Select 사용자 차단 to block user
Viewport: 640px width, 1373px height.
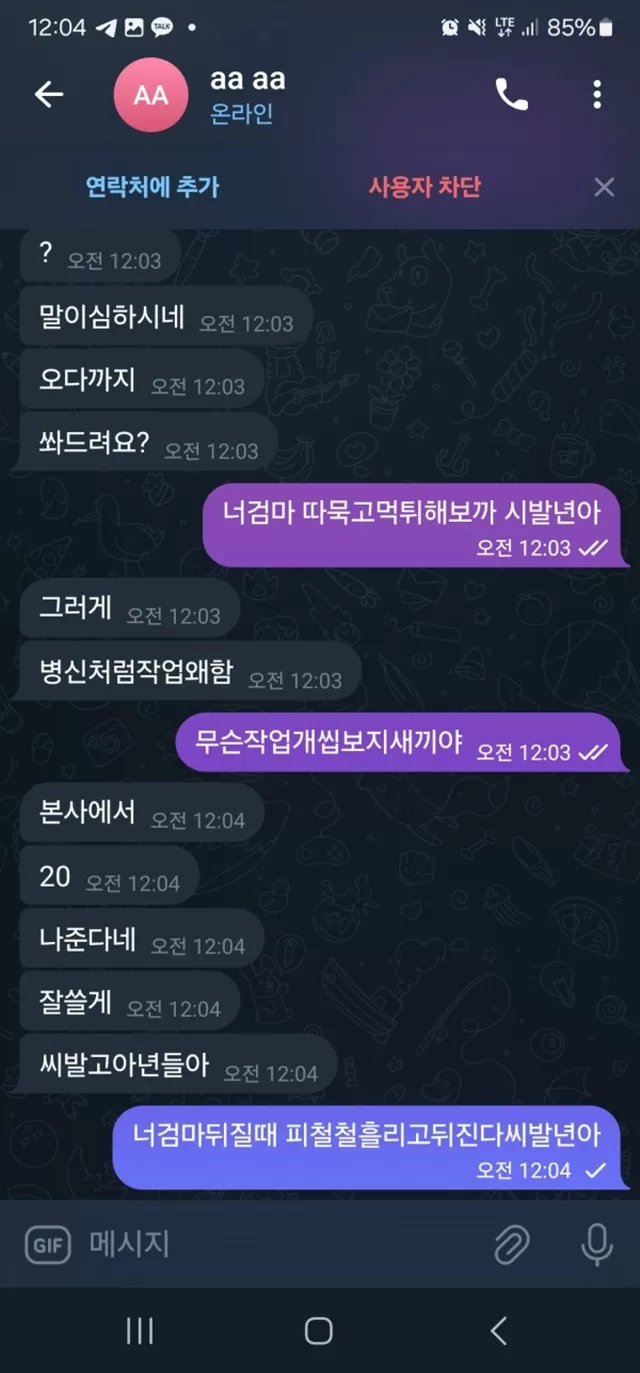pos(425,187)
